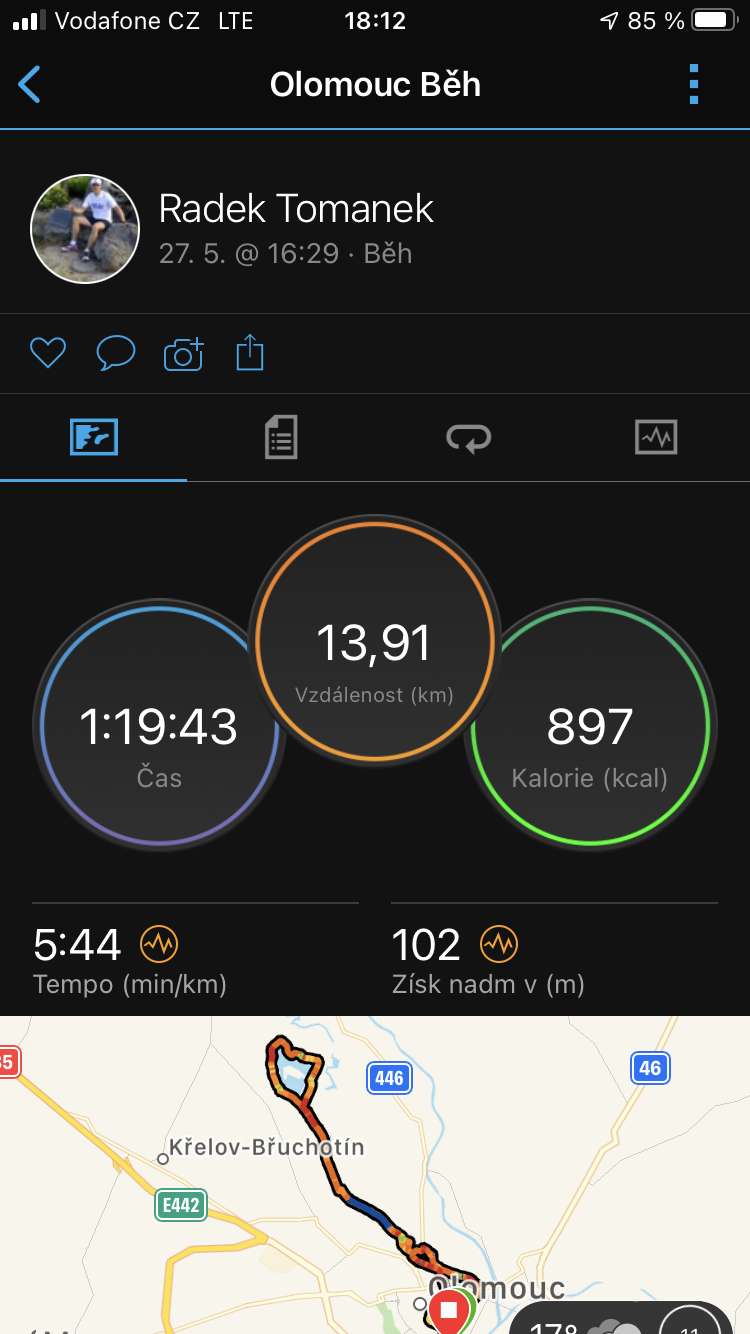This screenshot has width=750, height=1334.
Task: Go back with the top-left arrow
Action: pyautogui.click(x=30, y=84)
